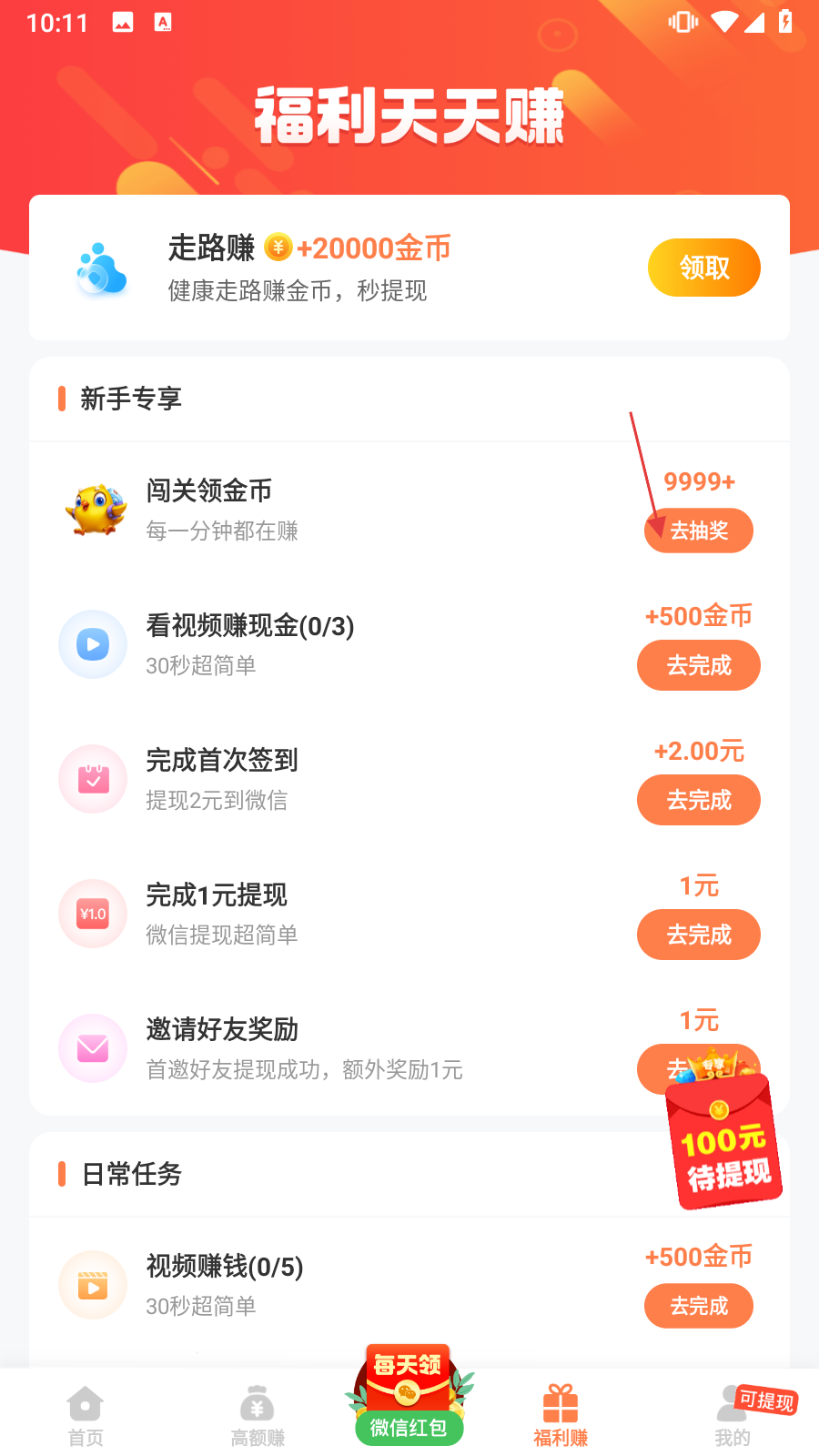Switch to the 高额赚 tab
Viewport: 819px width, 1456px height.
pos(258,1416)
